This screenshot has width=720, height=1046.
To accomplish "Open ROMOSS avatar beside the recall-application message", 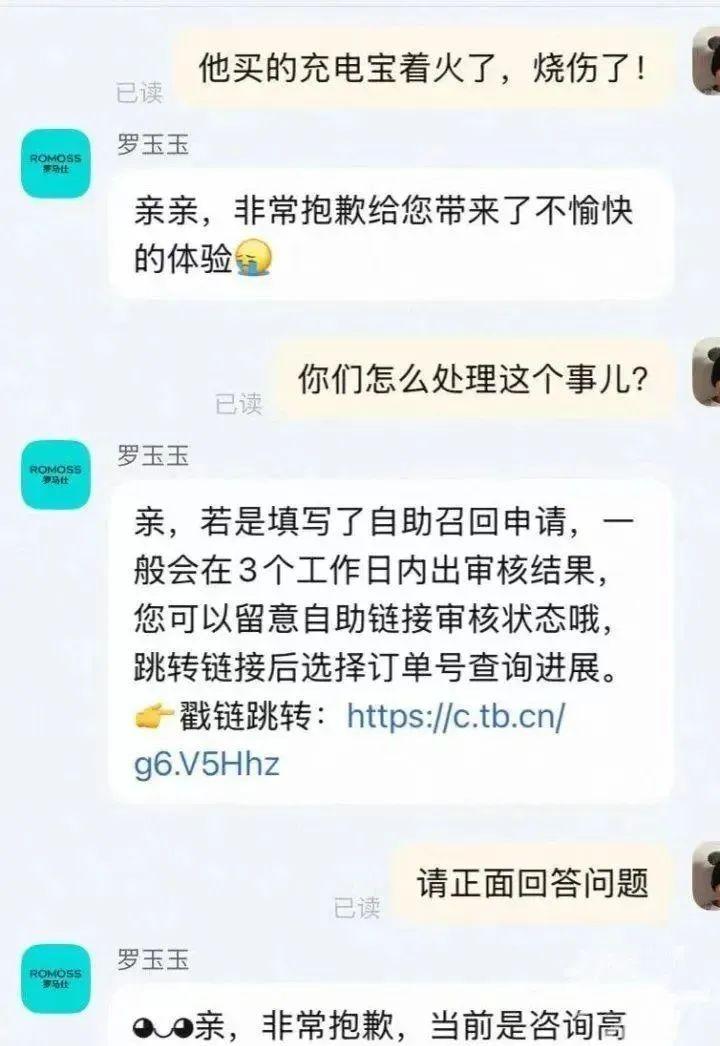I will [56, 474].
